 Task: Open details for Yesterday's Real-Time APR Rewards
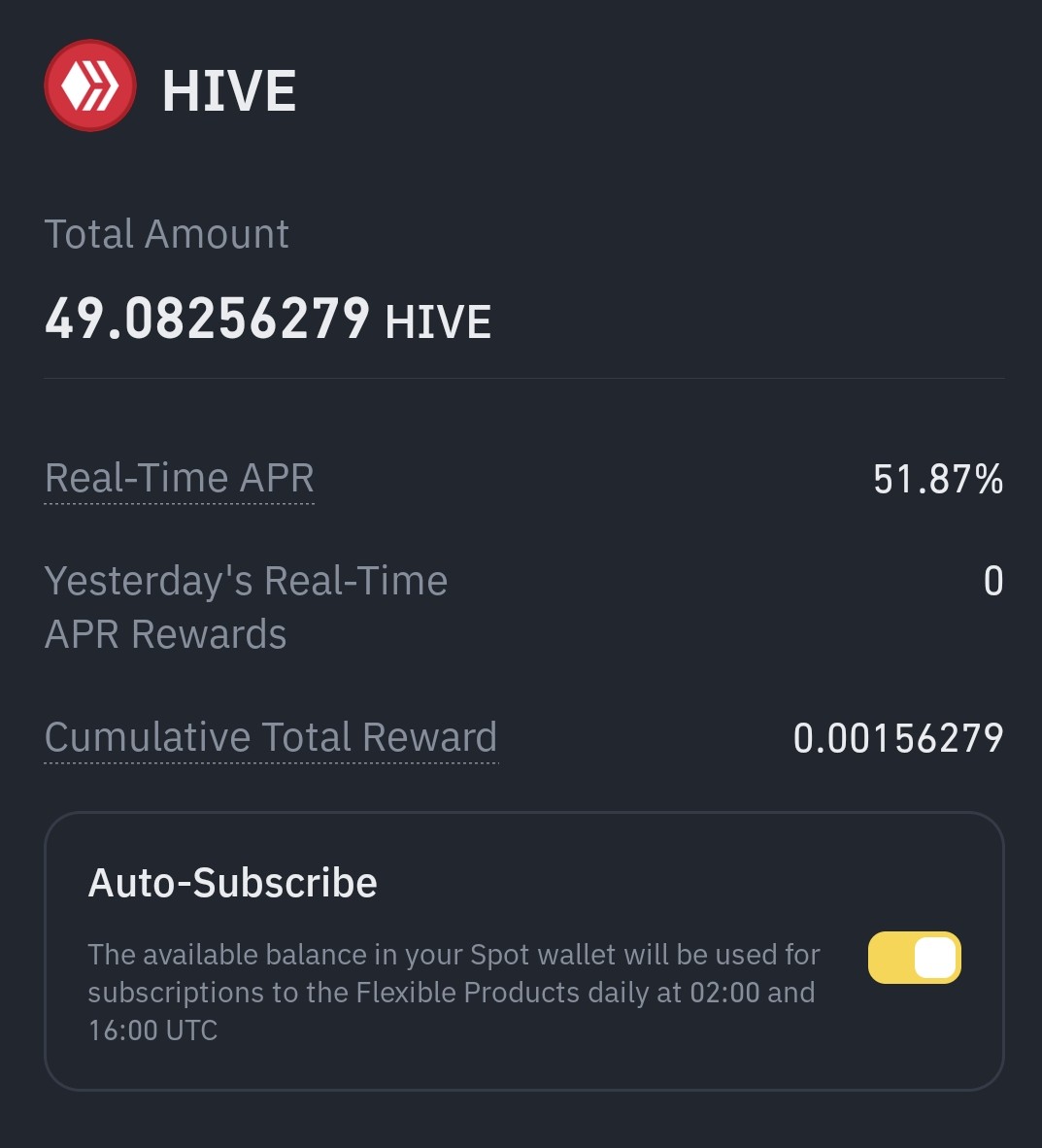(246, 605)
